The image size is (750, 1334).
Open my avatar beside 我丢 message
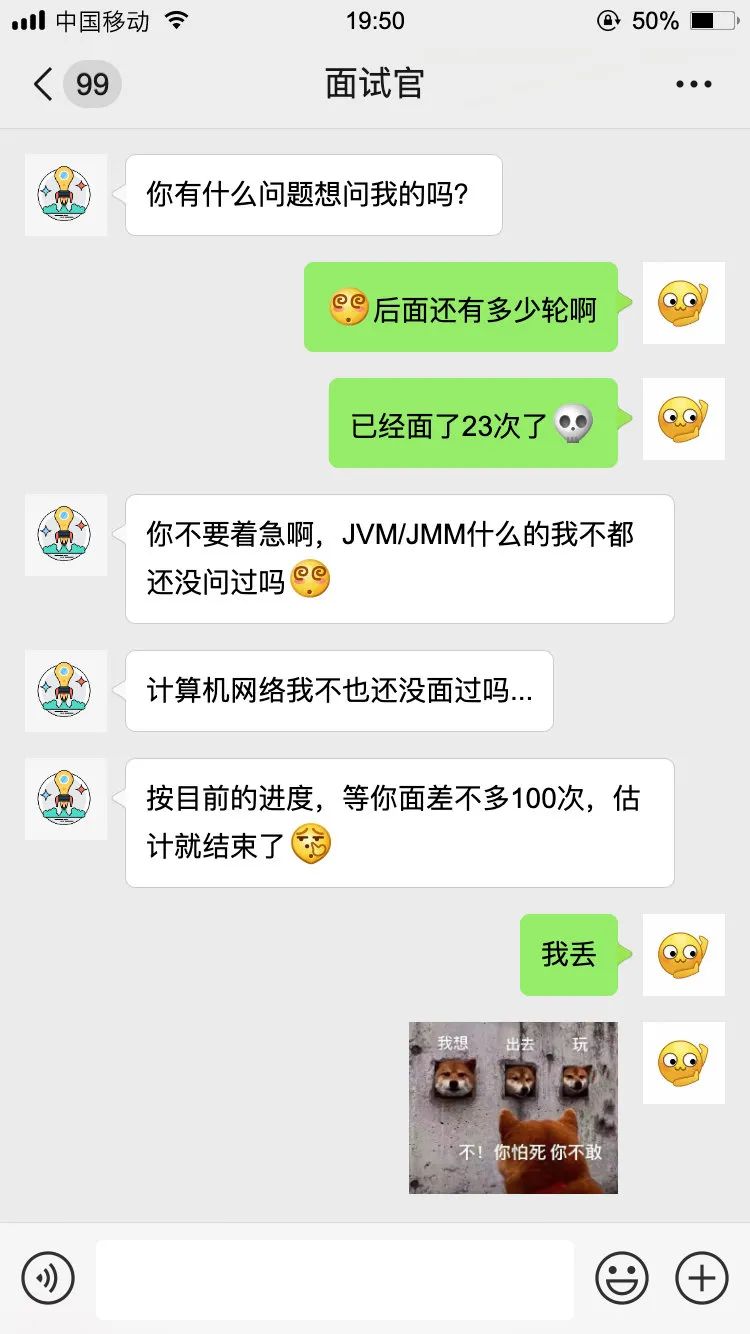click(683, 955)
